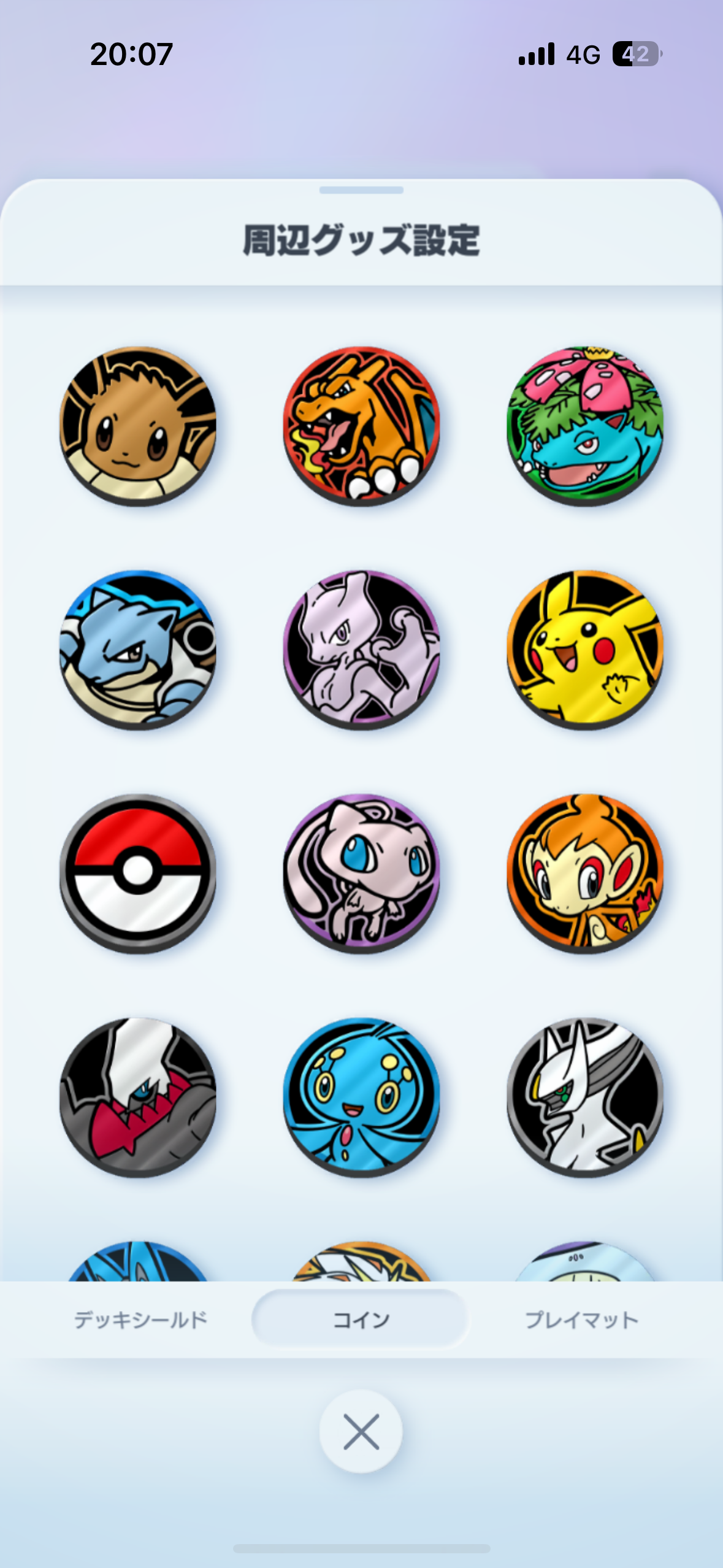Open the プレイマット tab
This screenshot has height=1568, width=723.
(x=581, y=1319)
